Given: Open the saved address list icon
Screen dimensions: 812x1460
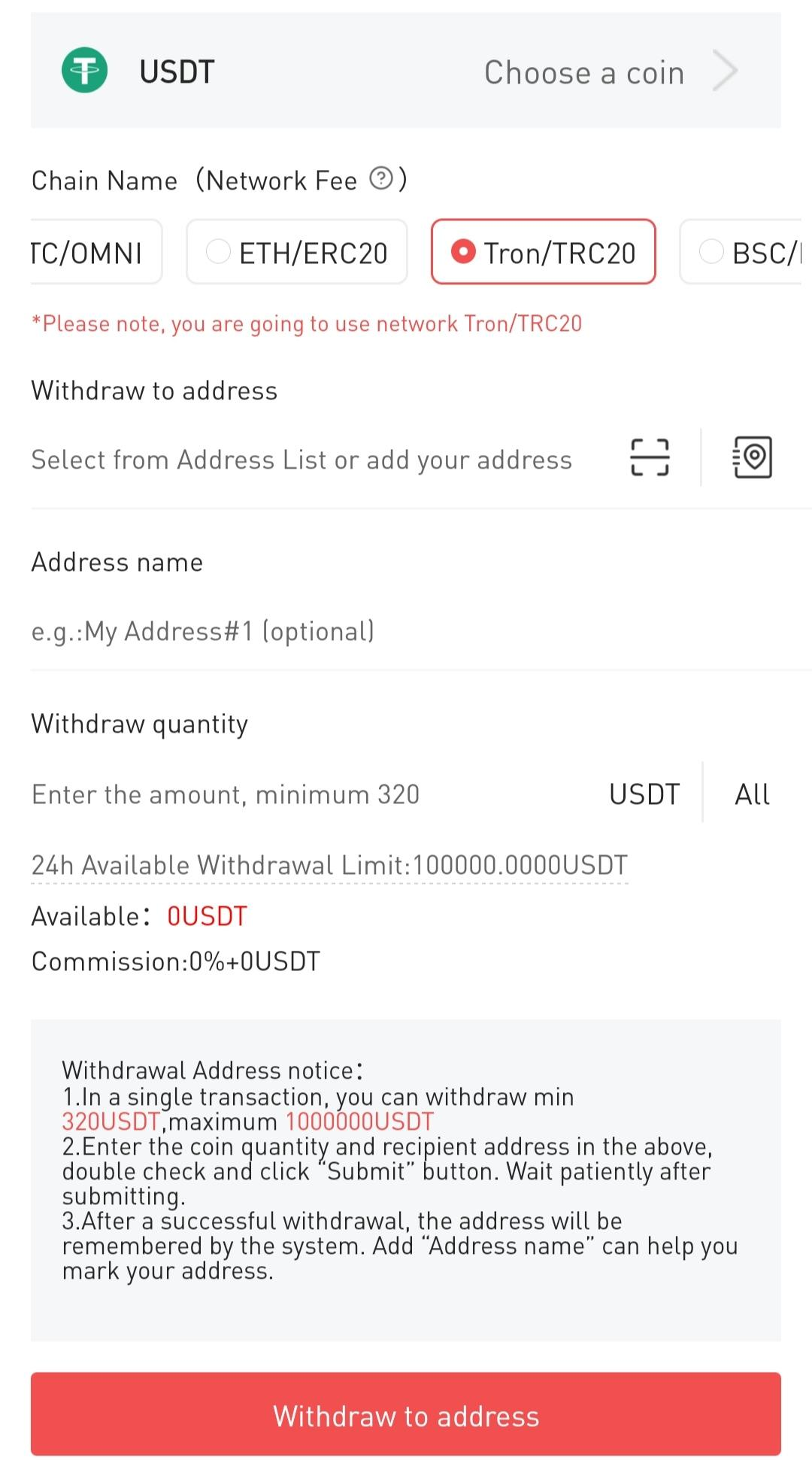Looking at the screenshot, I should click(753, 457).
